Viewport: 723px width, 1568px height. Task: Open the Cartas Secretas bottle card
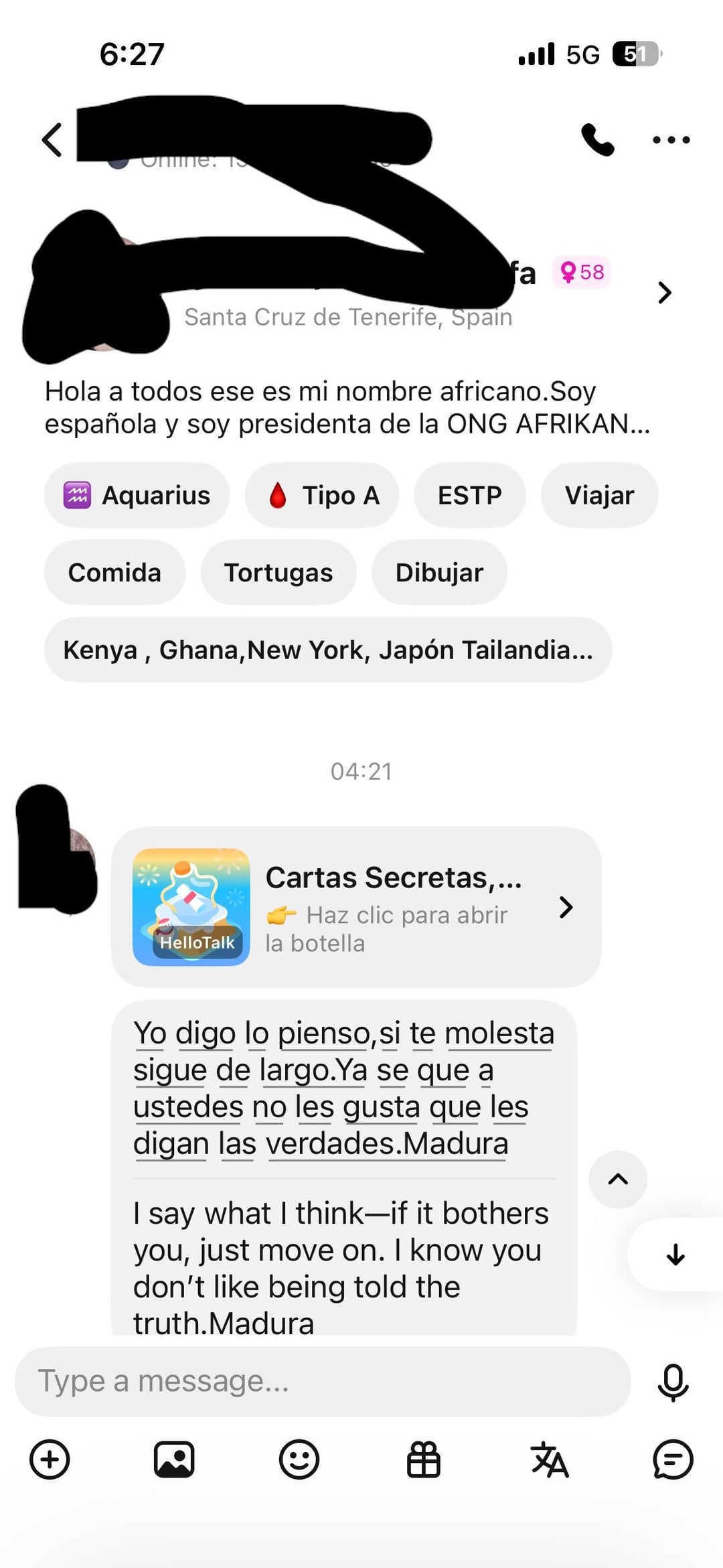click(x=355, y=907)
